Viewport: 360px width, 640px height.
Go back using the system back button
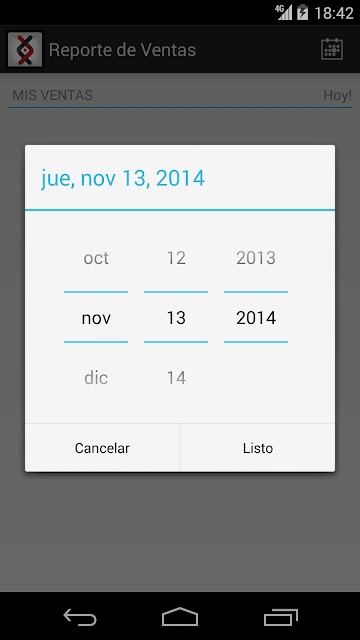80,616
